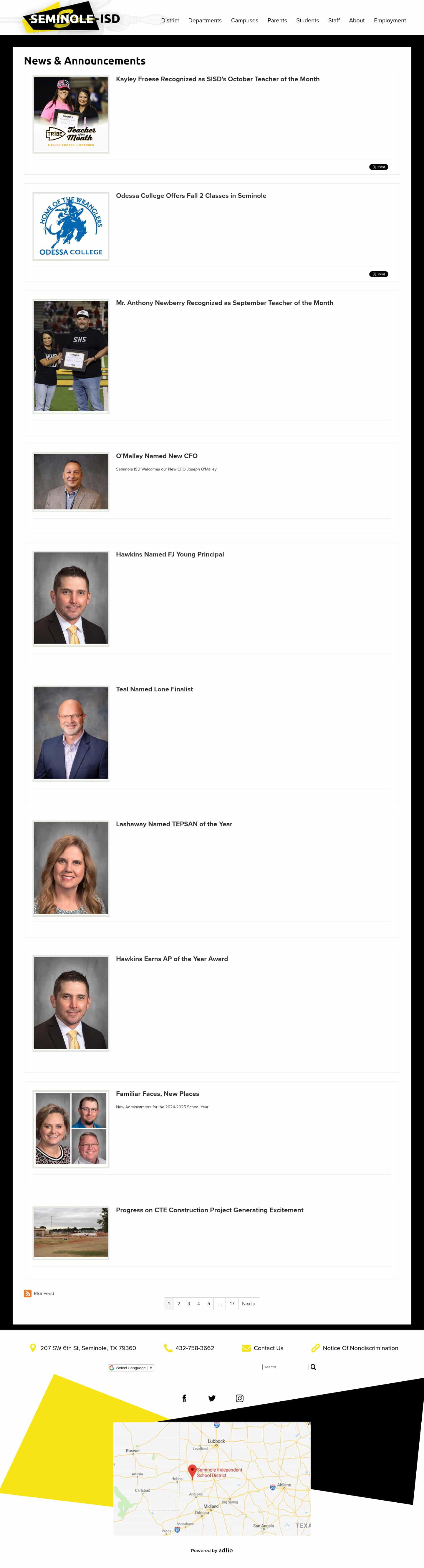Share the Kayley Froese article on X

[x=378, y=167]
